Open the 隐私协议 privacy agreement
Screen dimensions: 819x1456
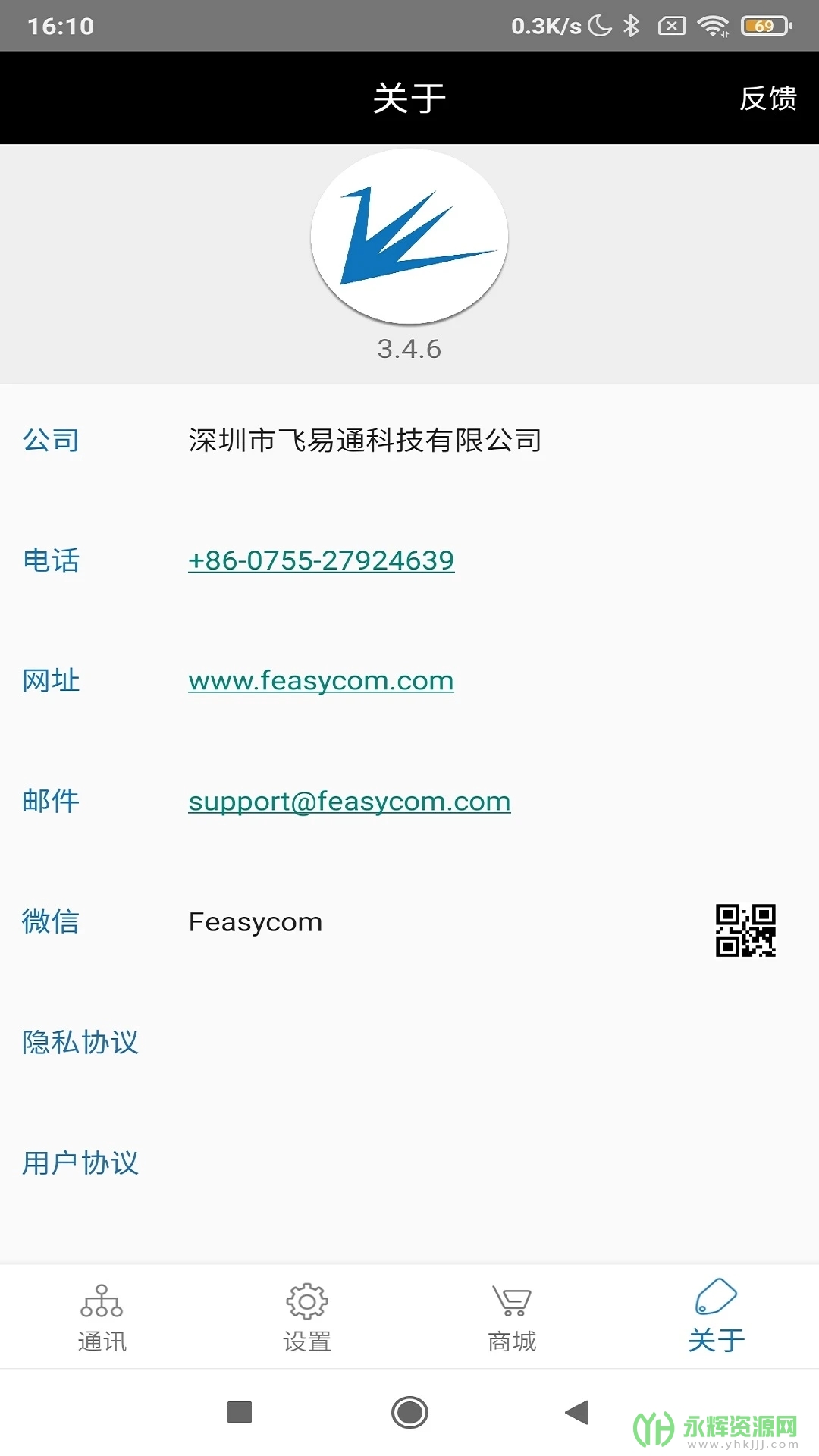point(80,1042)
